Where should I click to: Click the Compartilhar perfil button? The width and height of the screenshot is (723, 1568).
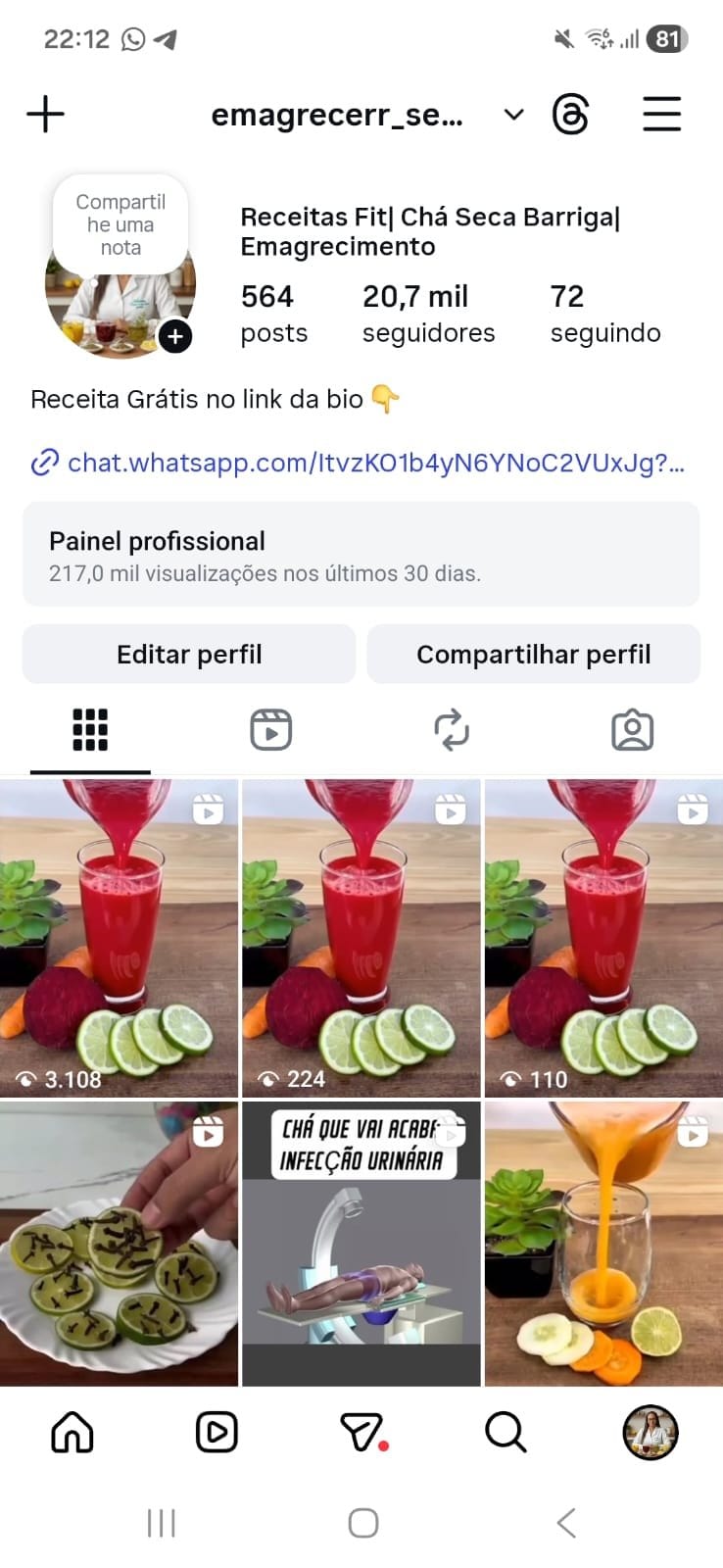click(x=534, y=654)
